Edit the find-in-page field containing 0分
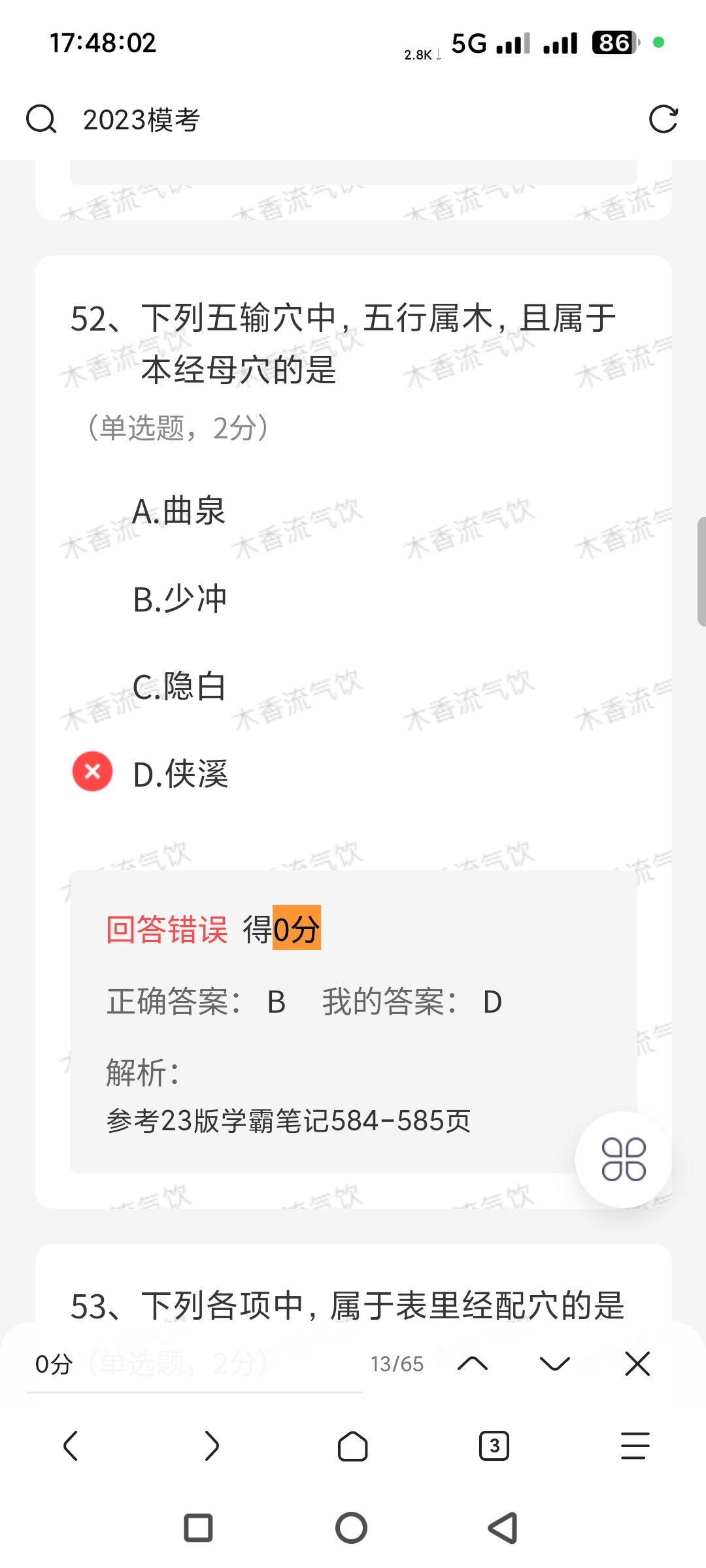706x1568 pixels. [x=195, y=1364]
